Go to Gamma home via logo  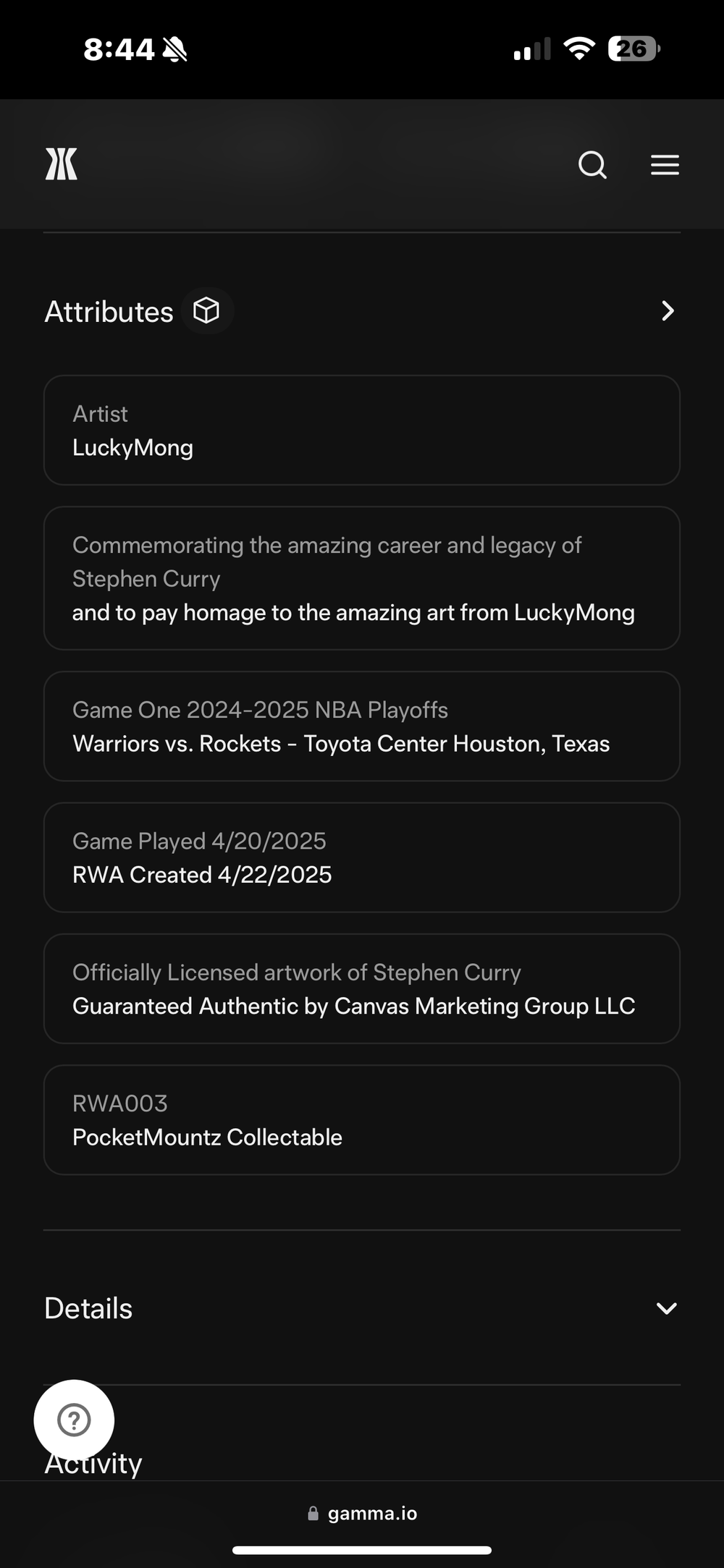(62, 164)
